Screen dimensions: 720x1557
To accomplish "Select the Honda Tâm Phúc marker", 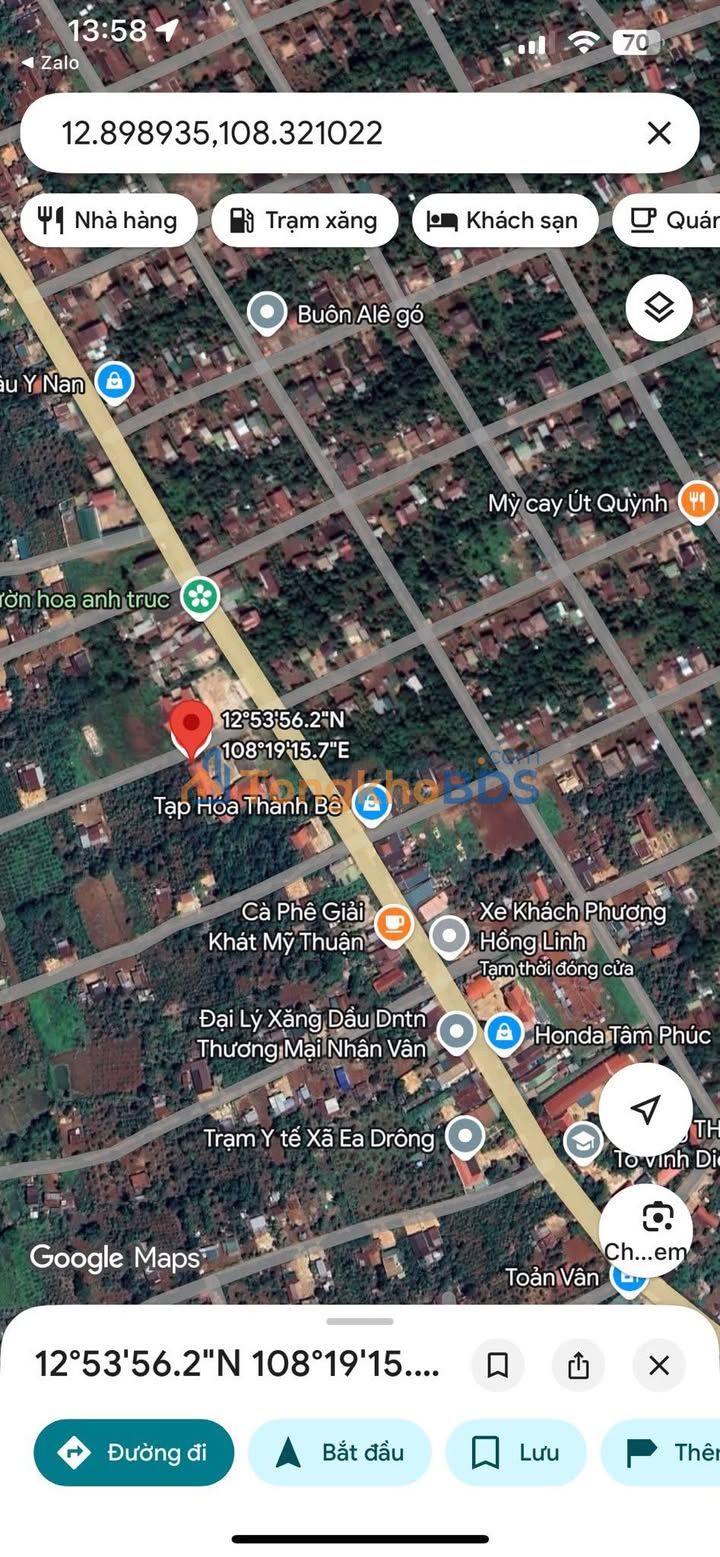I will 504,1034.
